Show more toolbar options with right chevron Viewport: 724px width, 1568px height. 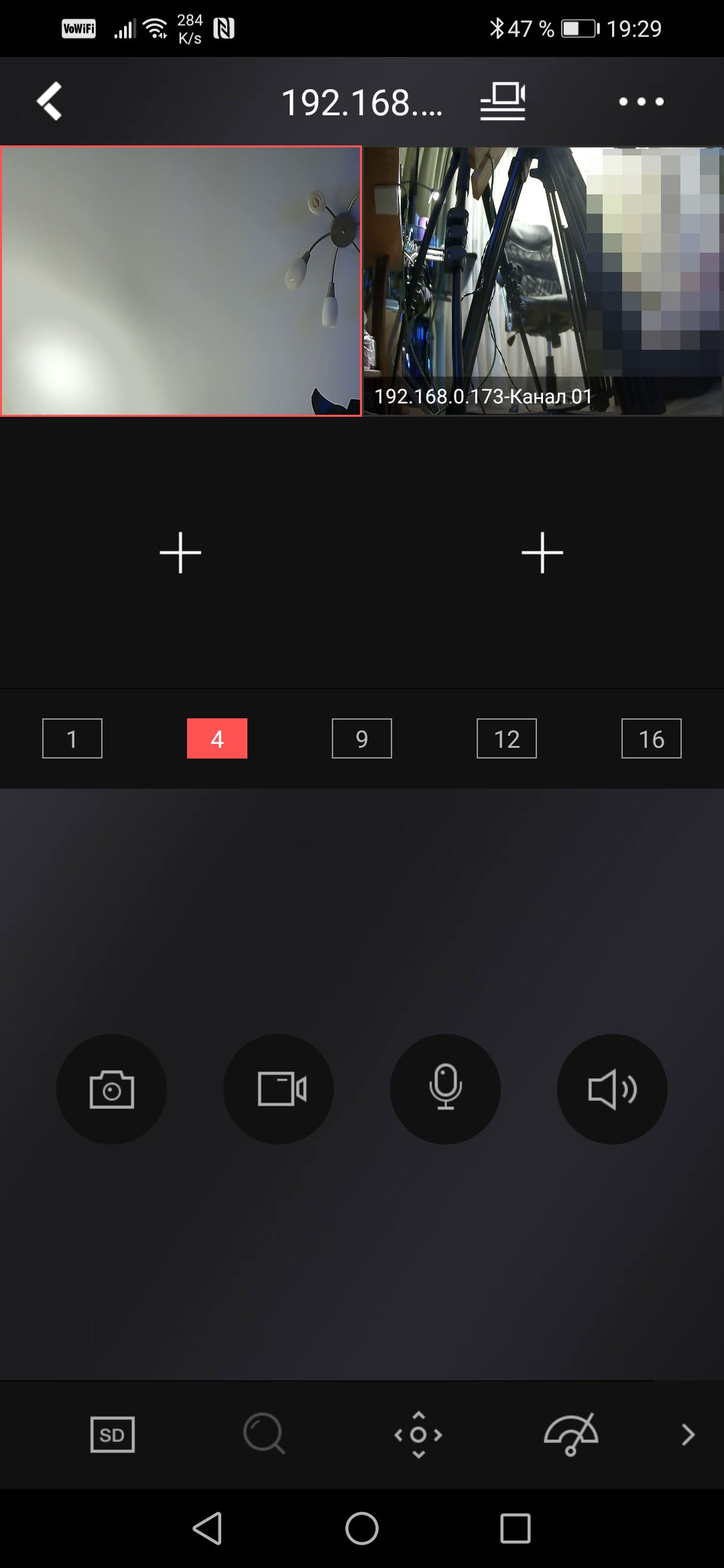688,1435
